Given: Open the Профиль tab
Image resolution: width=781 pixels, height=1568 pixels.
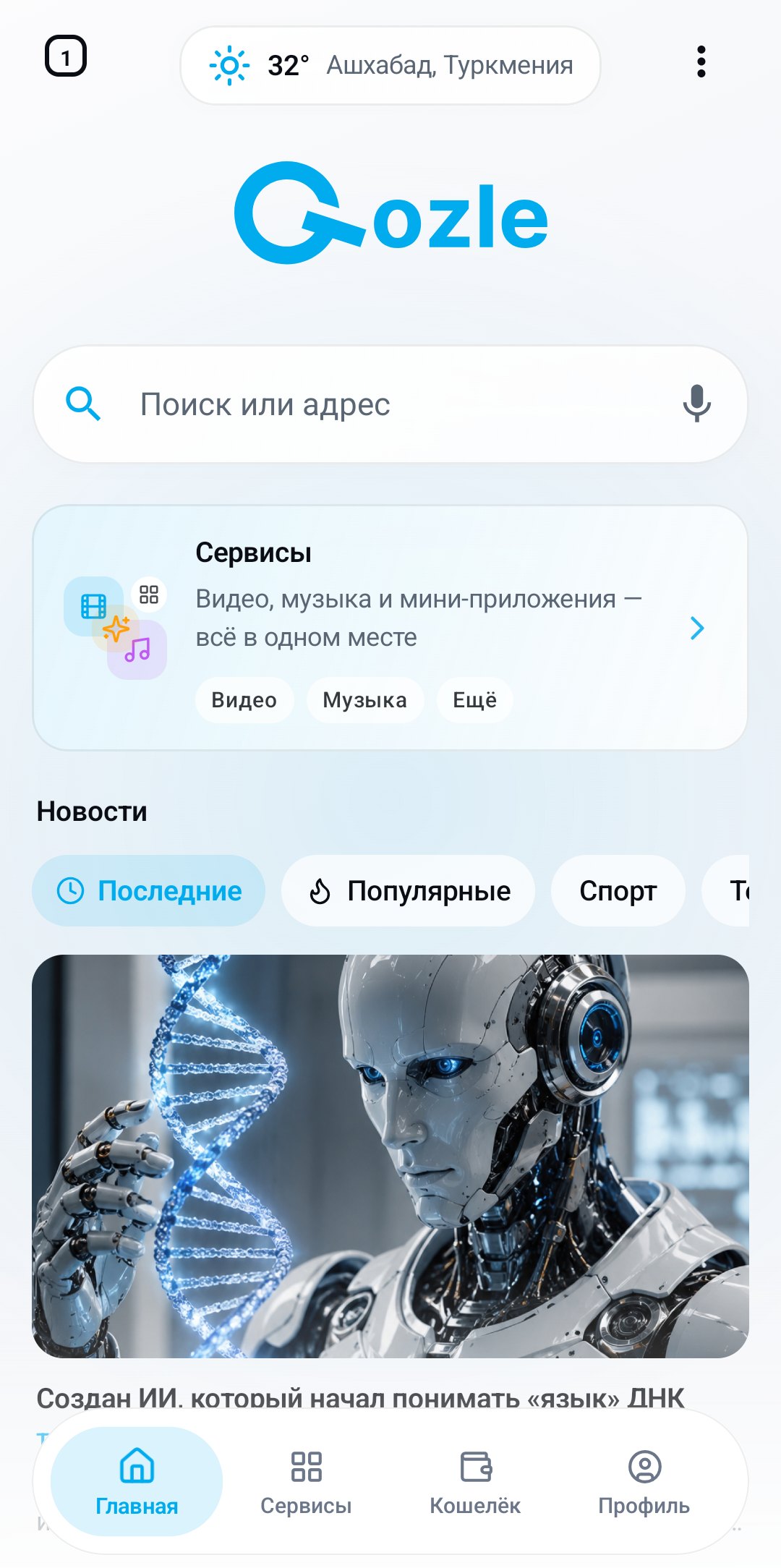Looking at the screenshot, I should click(x=644, y=1481).
